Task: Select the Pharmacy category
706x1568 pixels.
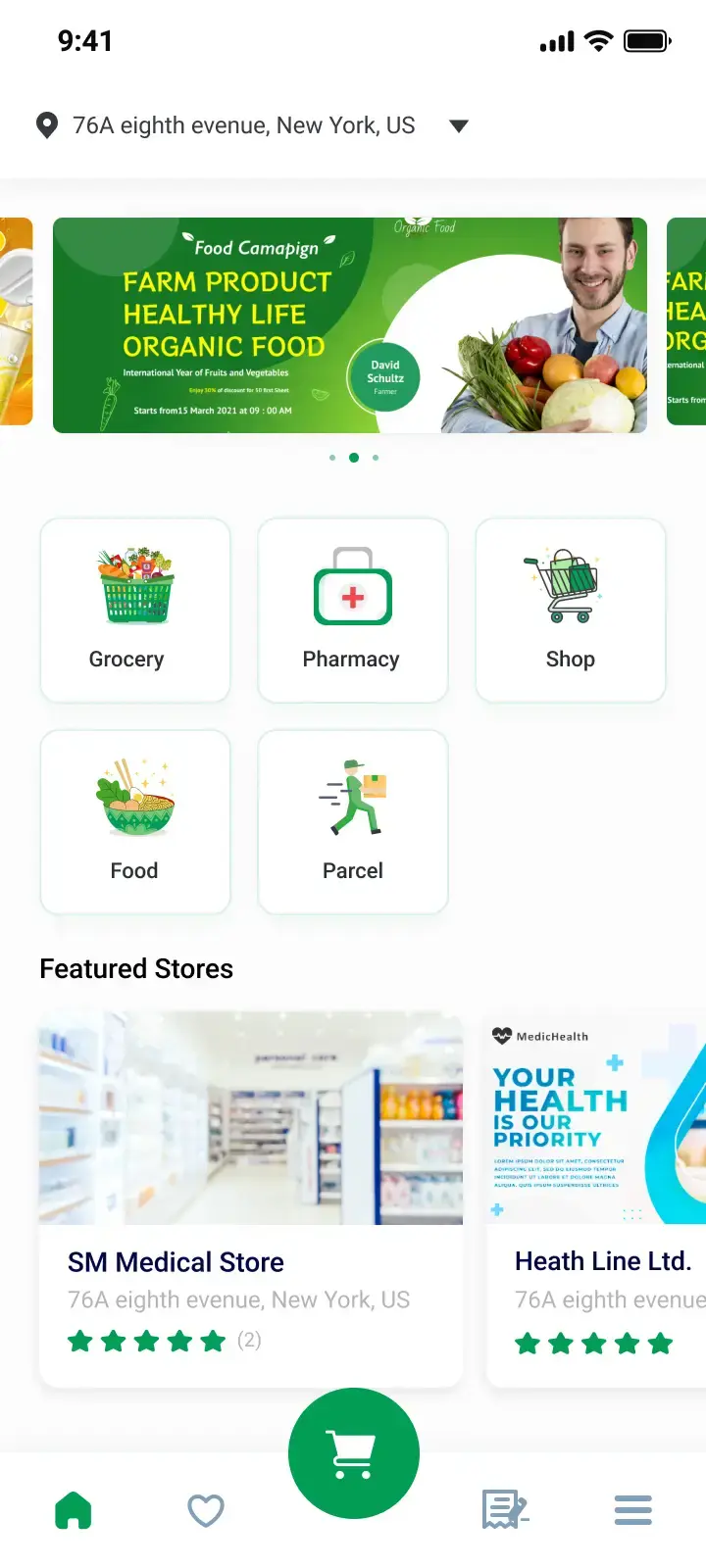Action: [353, 611]
